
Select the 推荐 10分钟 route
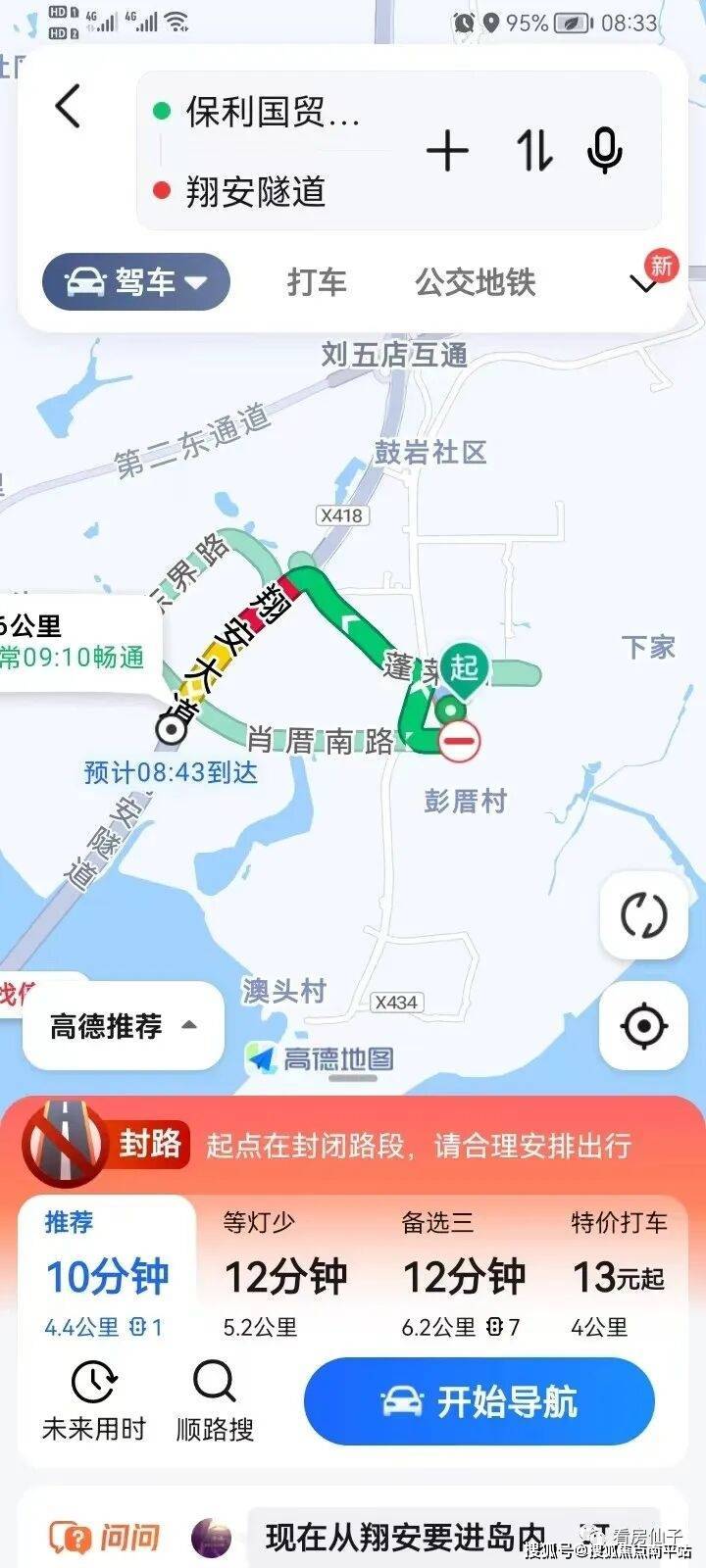click(107, 1275)
